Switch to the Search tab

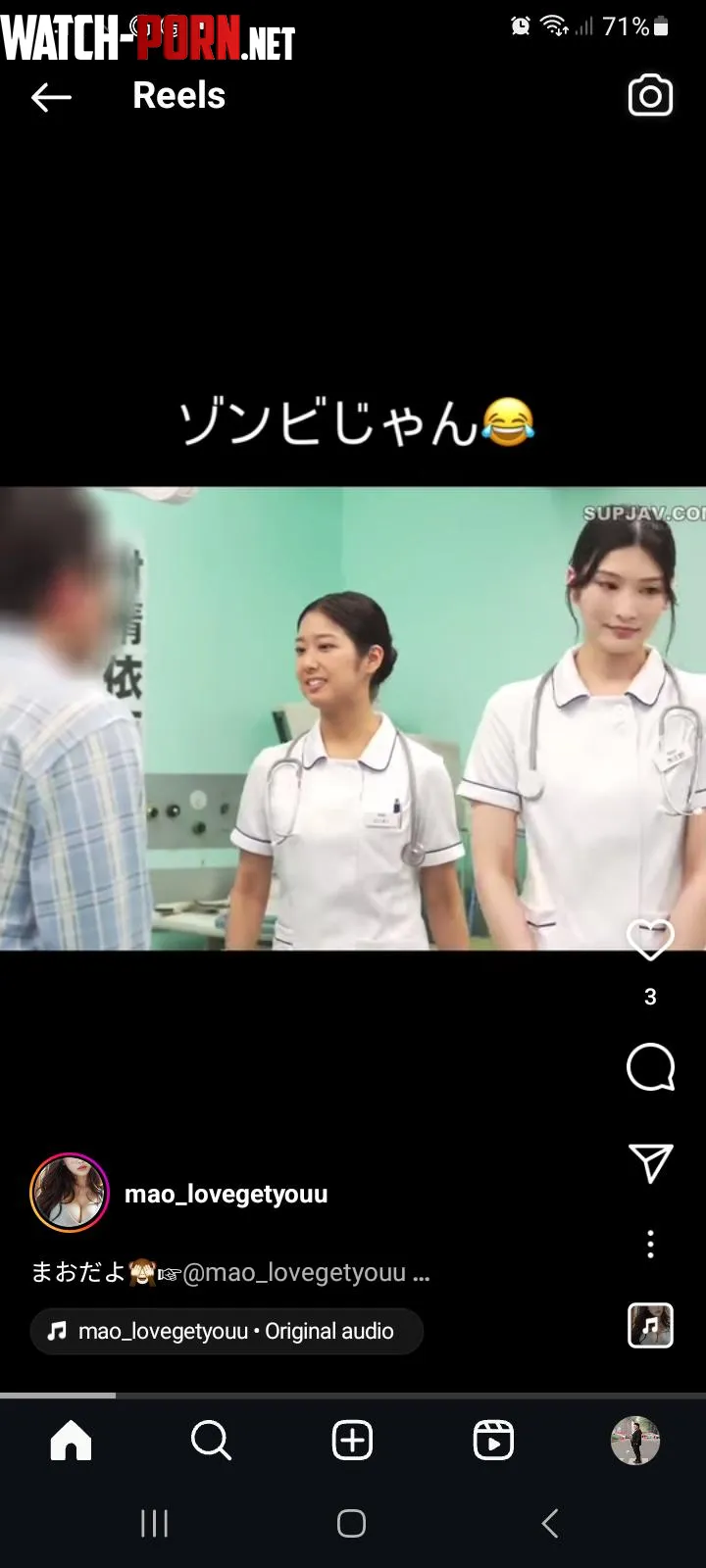211,1441
